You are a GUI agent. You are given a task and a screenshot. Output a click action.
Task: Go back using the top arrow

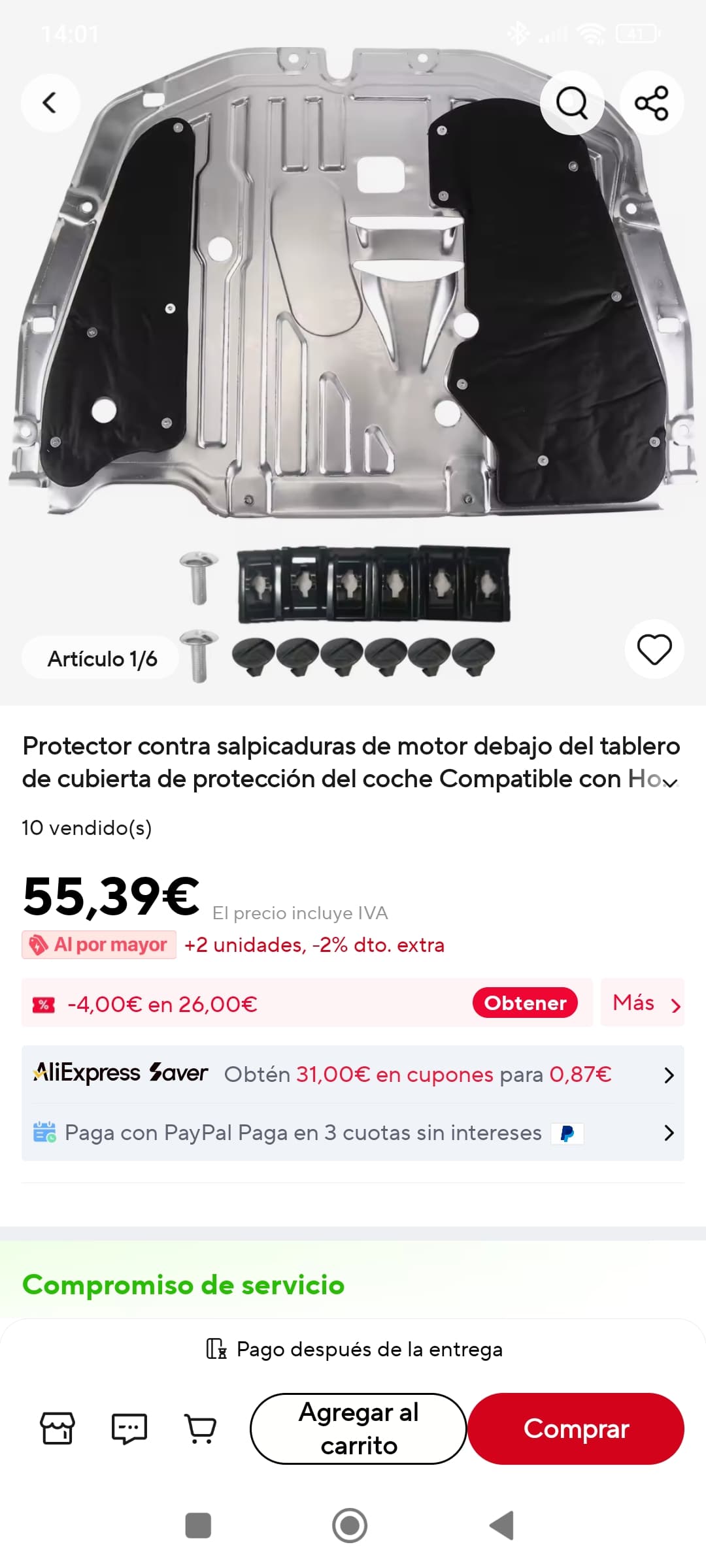tap(50, 103)
